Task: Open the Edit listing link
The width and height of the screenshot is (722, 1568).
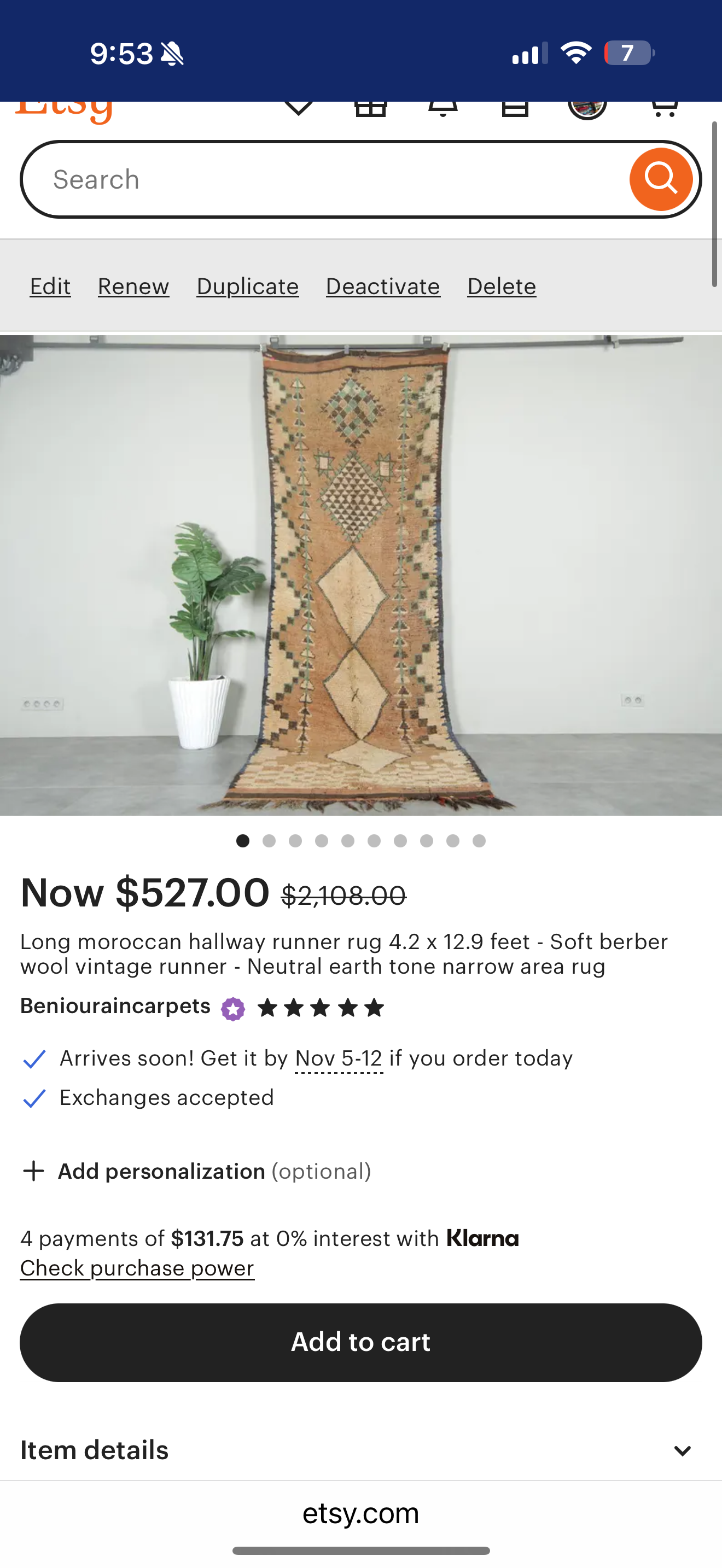Action: 50,286
